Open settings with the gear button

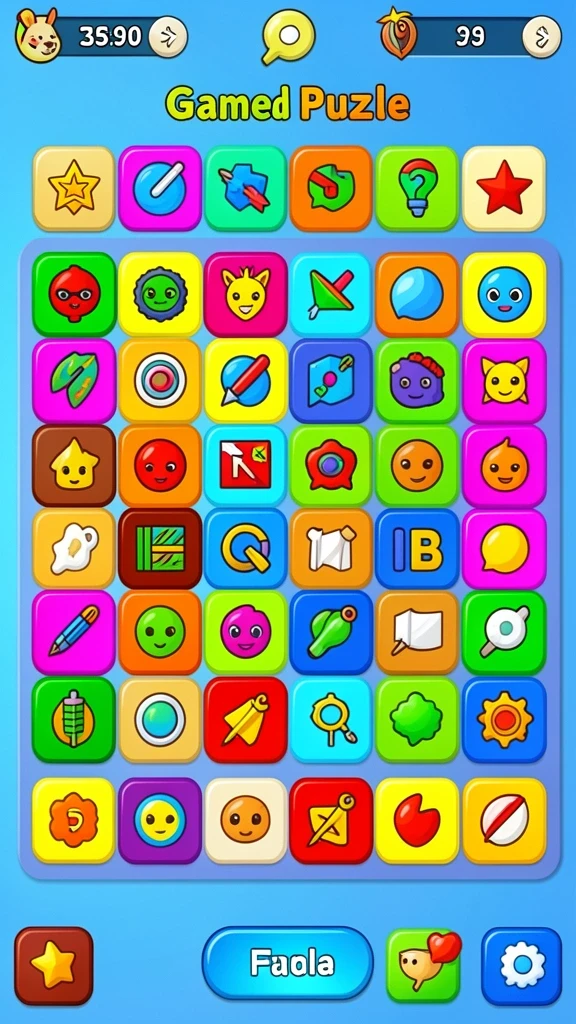(x=521, y=965)
